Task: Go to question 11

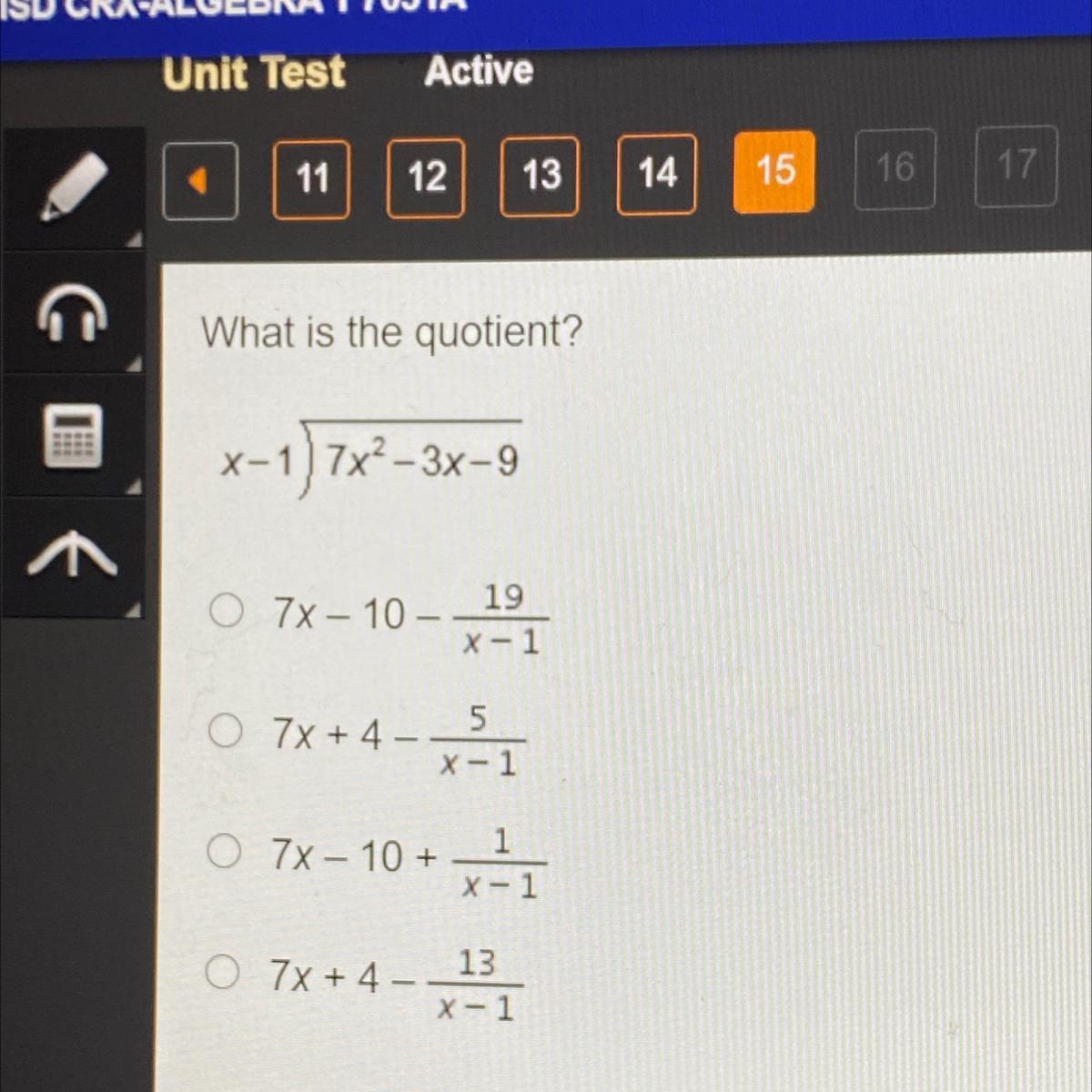Action: pyautogui.click(x=311, y=179)
